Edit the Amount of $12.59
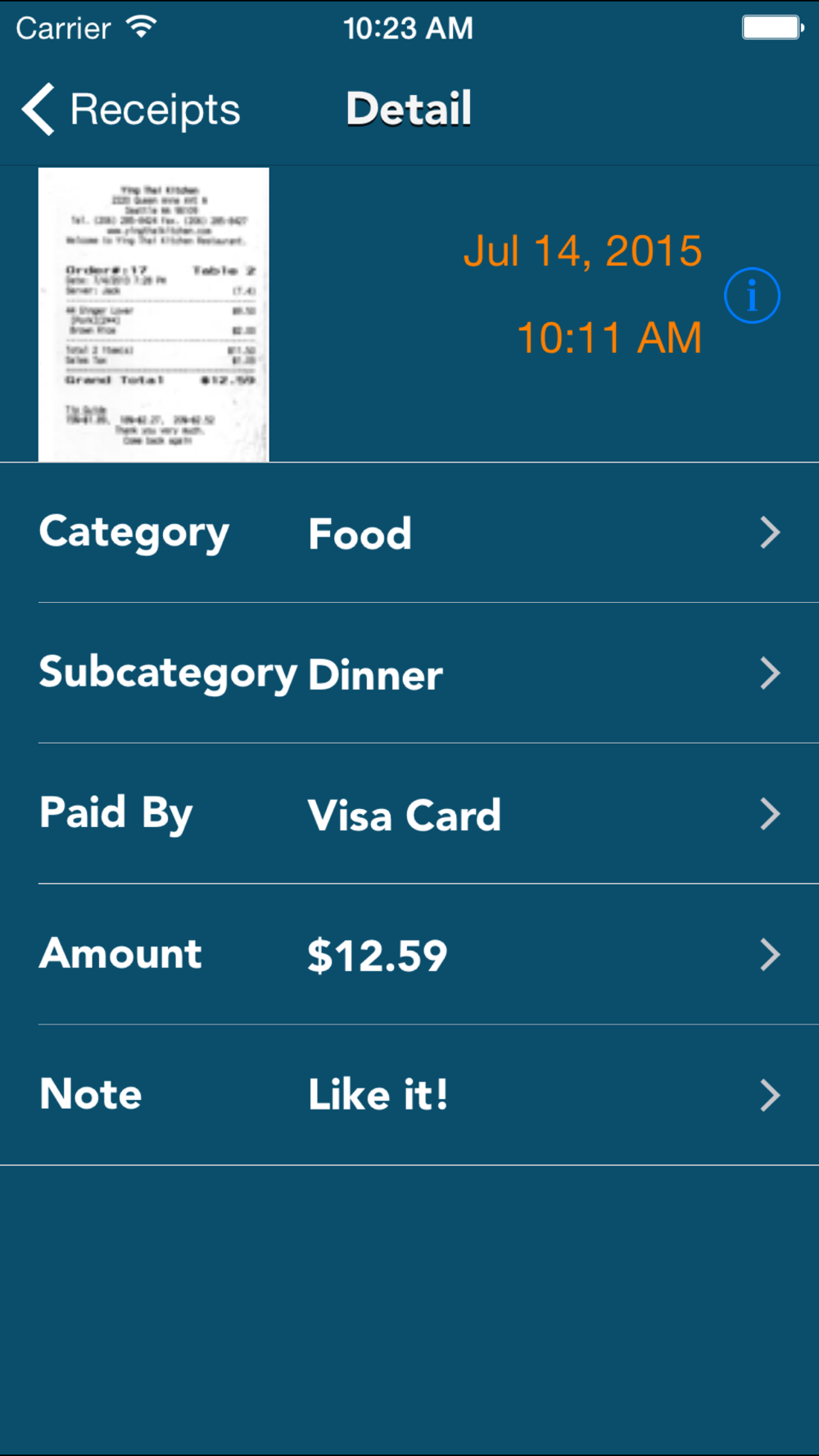The height and width of the screenshot is (1456, 819). 409,955
